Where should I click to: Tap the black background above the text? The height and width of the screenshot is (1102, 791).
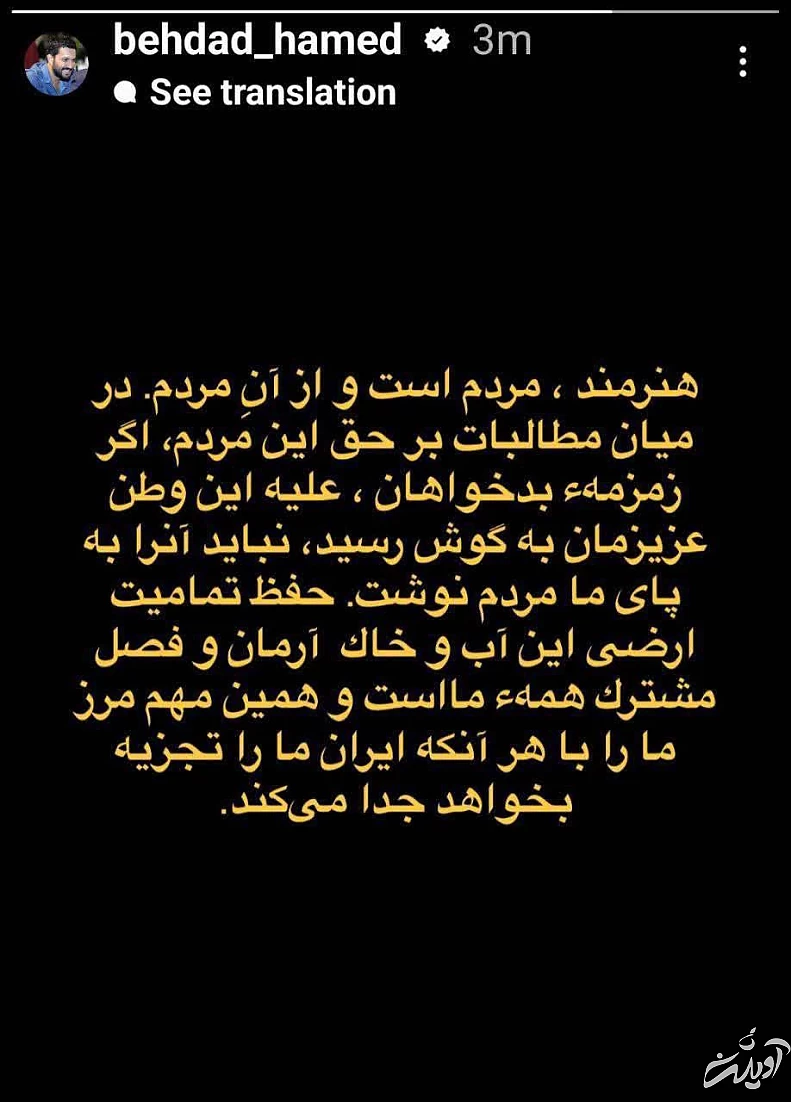395,230
